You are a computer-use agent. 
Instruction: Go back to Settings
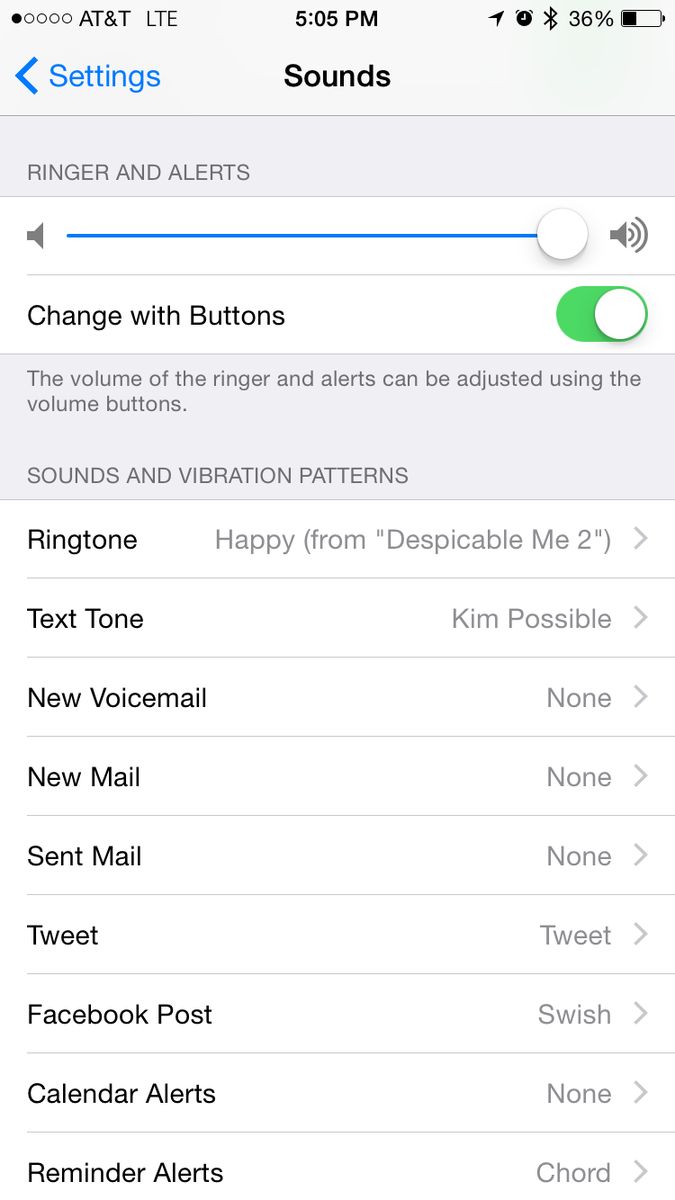click(x=88, y=76)
